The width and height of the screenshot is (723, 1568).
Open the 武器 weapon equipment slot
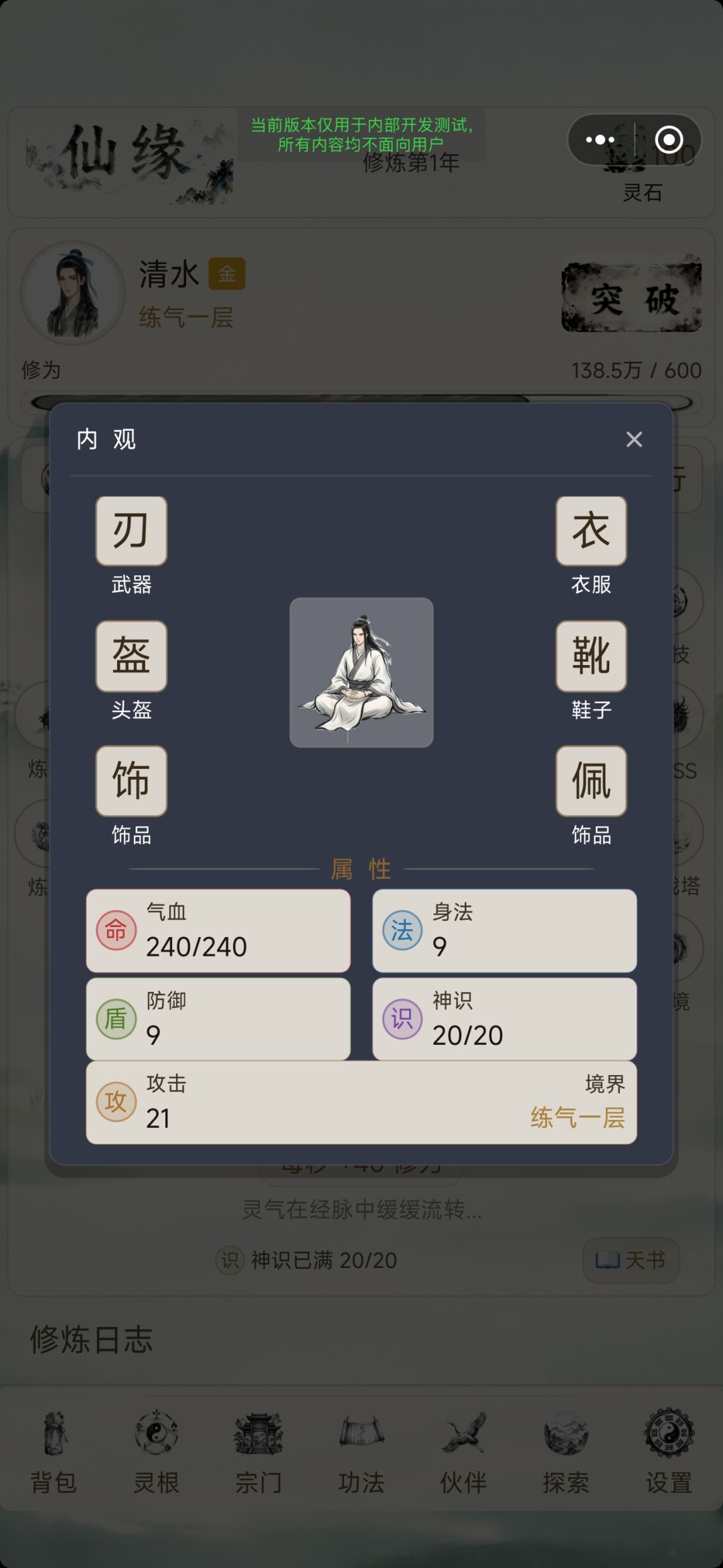131,531
